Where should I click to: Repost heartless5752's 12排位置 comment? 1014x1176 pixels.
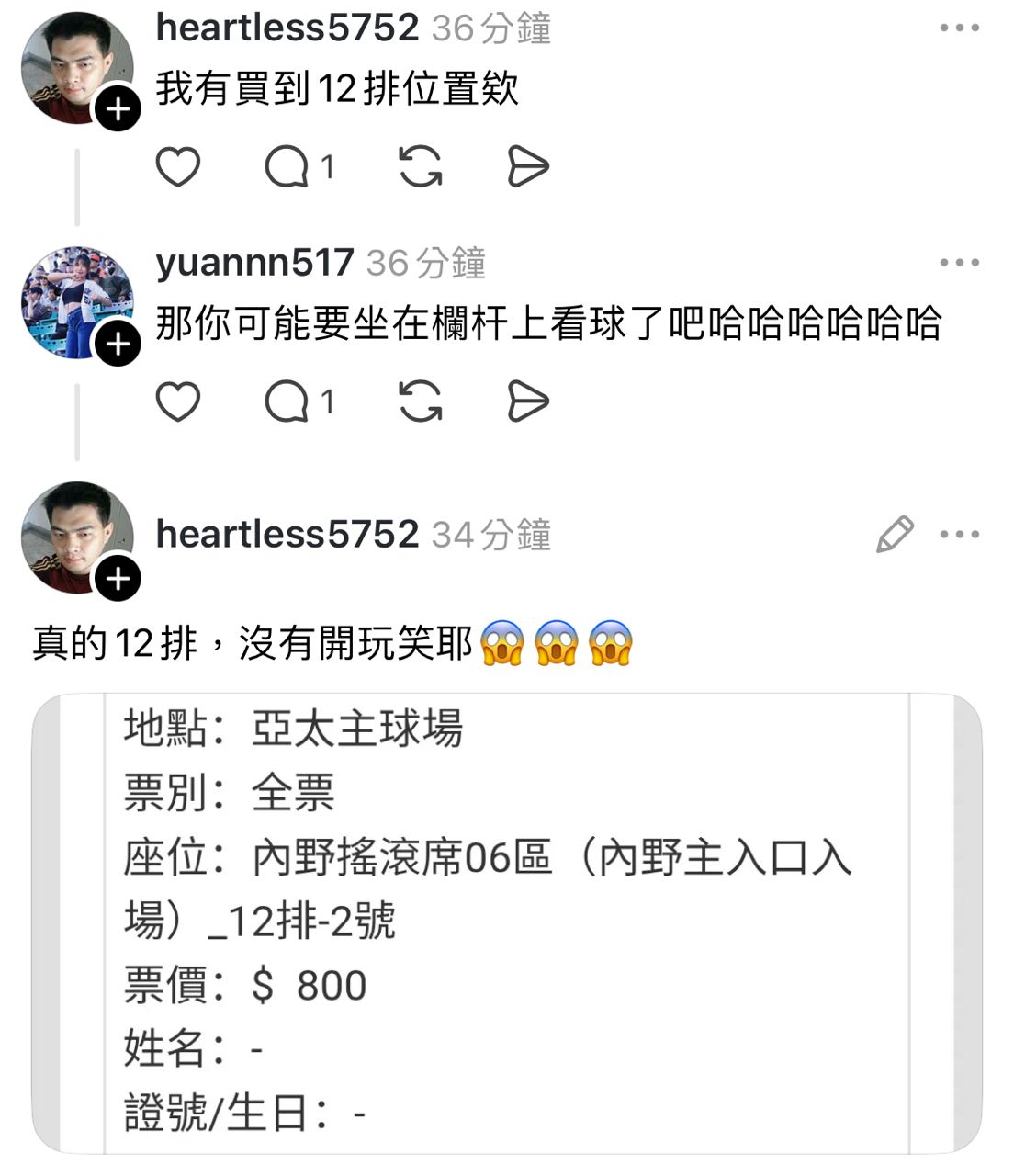(421, 167)
